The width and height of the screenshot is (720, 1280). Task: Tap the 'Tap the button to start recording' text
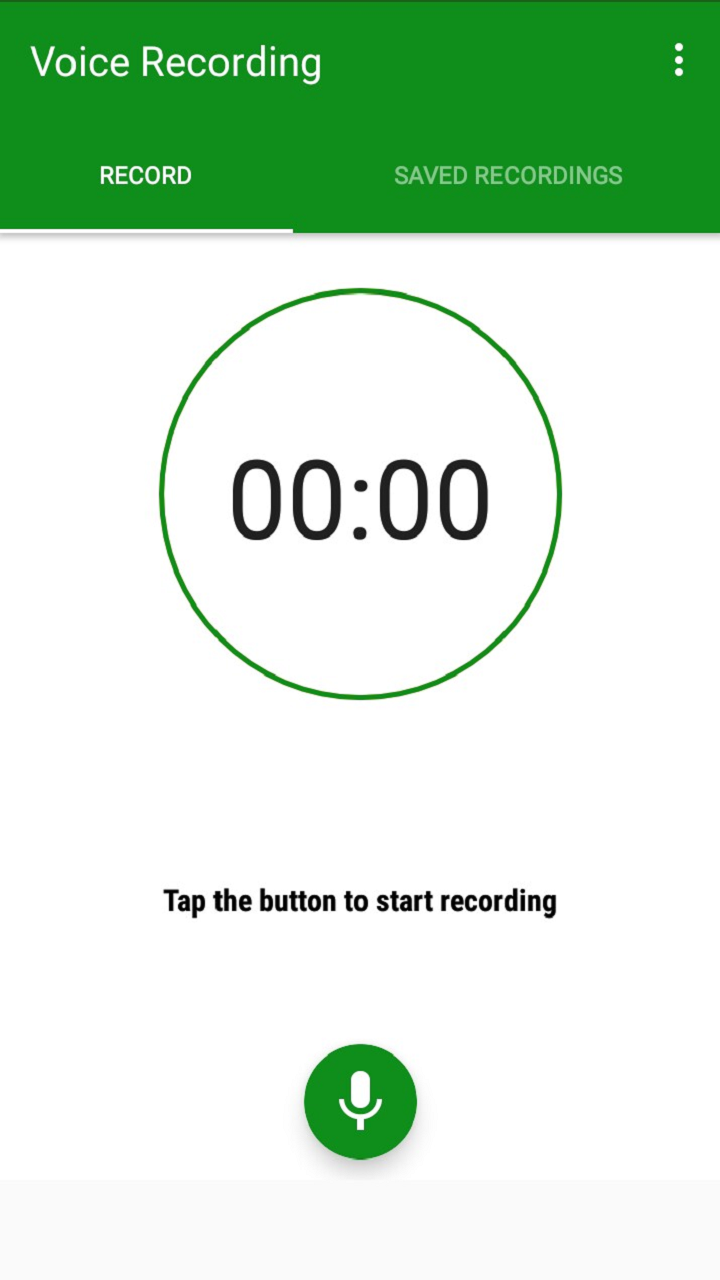[360, 900]
